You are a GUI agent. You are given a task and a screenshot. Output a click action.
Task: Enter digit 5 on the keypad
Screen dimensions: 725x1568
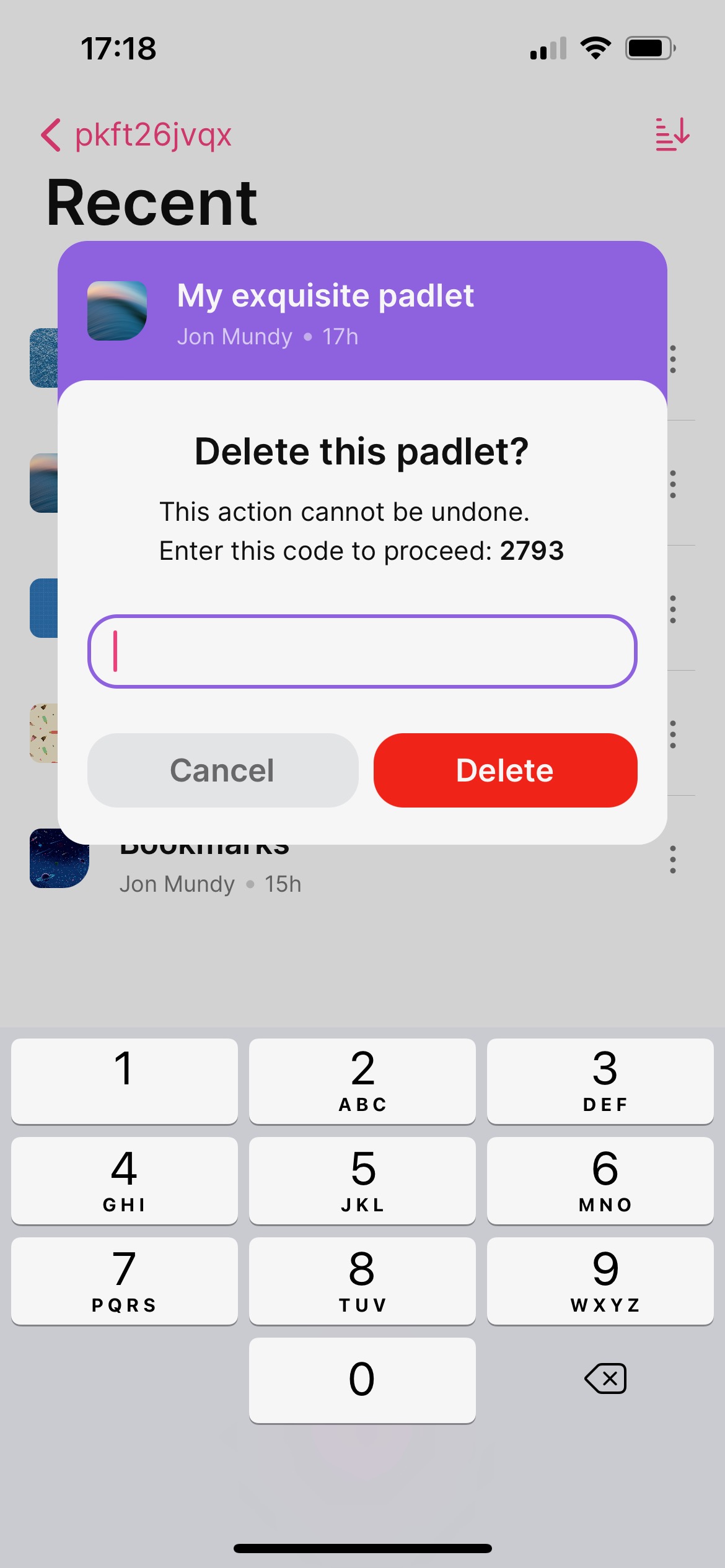(362, 1180)
